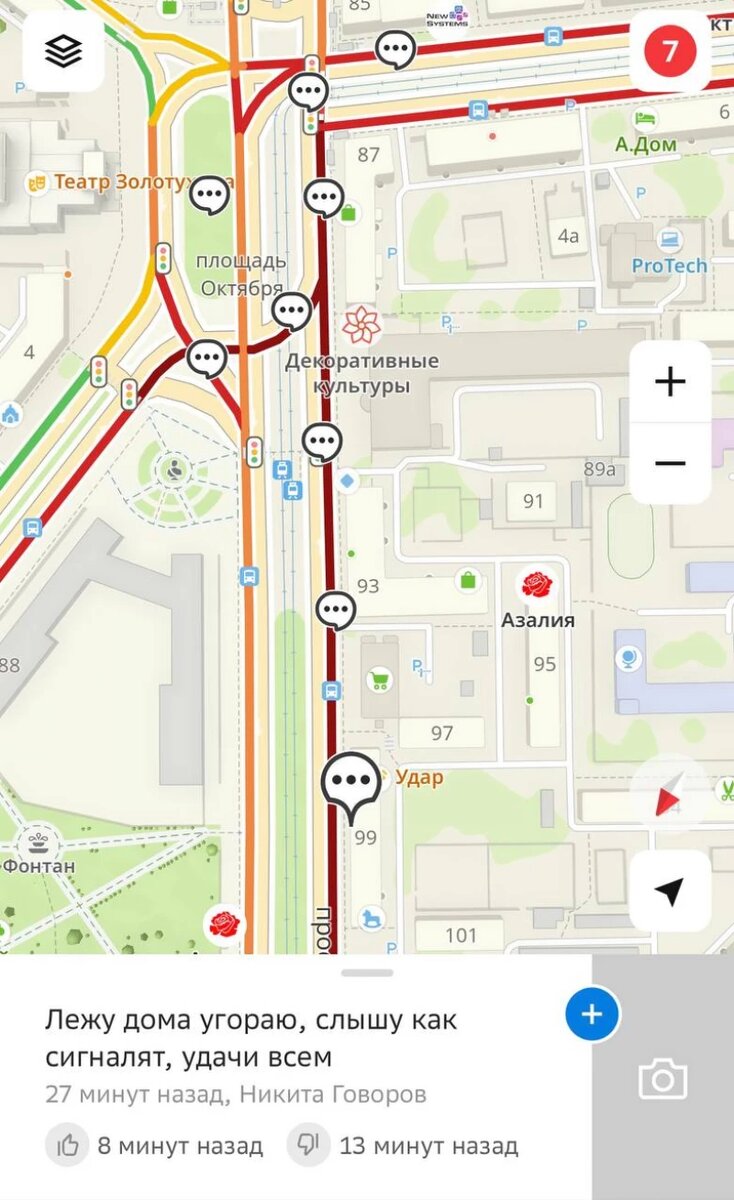This screenshot has width=734, height=1200.
Task: Center the map on my location
Action: pos(669,891)
